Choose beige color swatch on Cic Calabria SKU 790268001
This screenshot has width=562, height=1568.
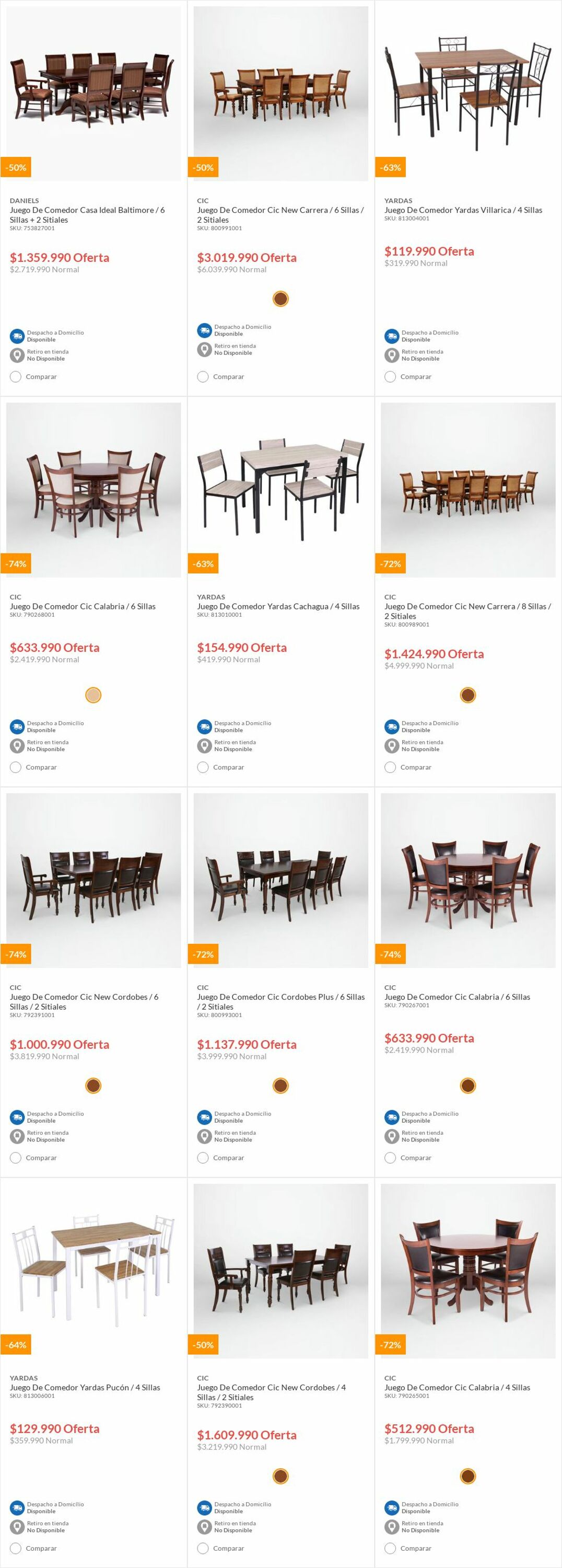point(93,695)
